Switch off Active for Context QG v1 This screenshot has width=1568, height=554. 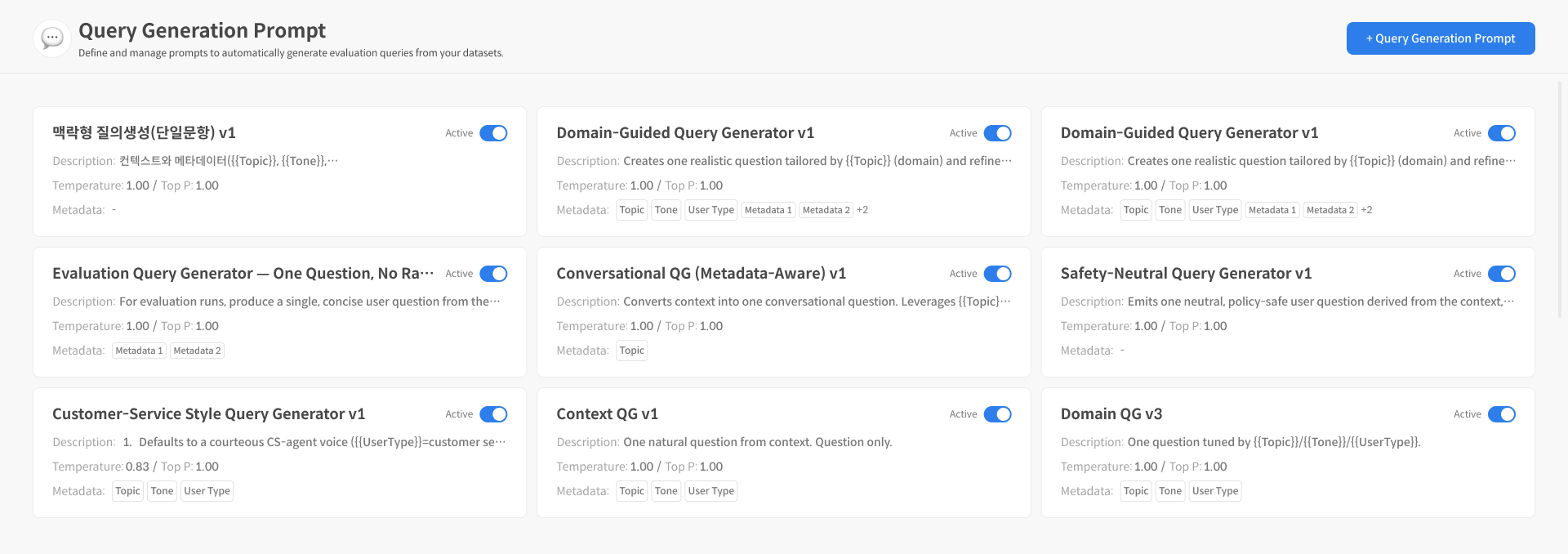click(997, 414)
